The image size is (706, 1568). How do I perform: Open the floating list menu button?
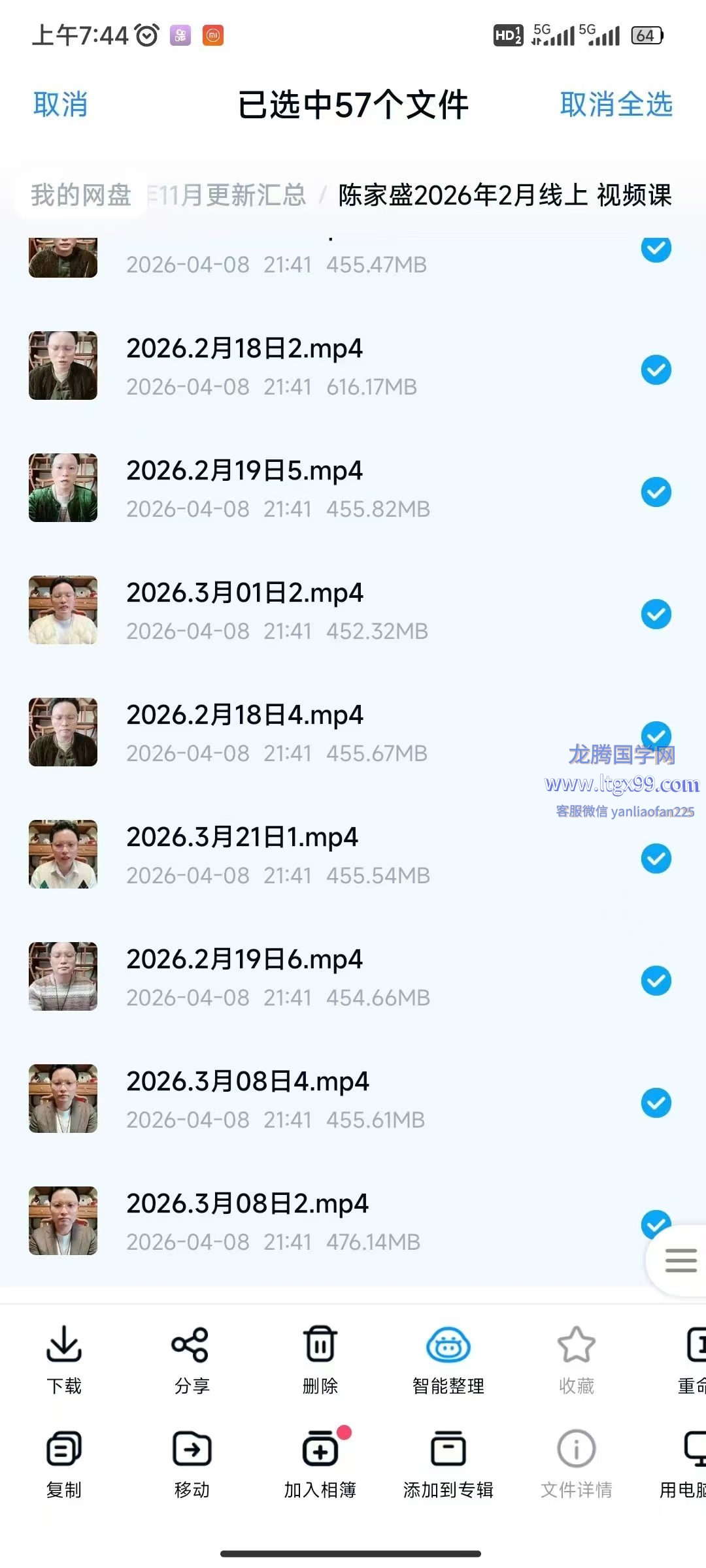point(680,1260)
